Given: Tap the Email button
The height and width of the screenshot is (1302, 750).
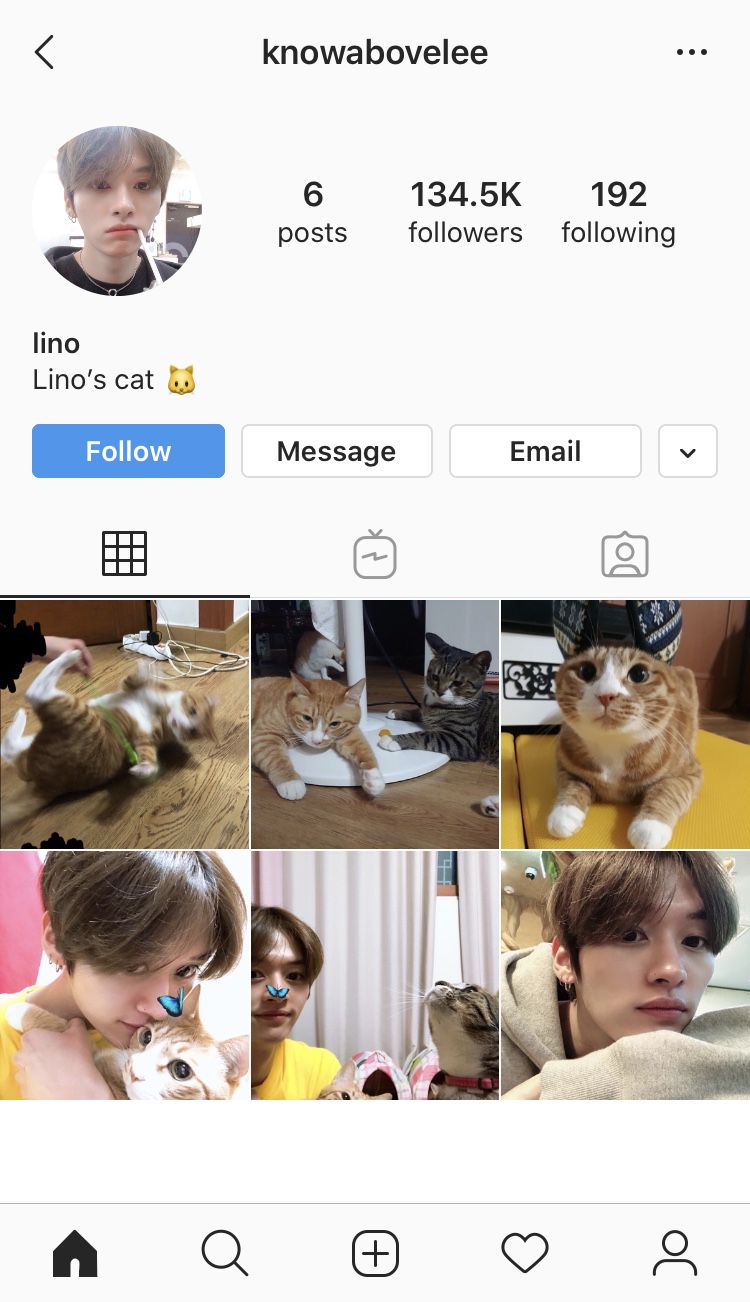Looking at the screenshot, I should [x=545, y=451].
